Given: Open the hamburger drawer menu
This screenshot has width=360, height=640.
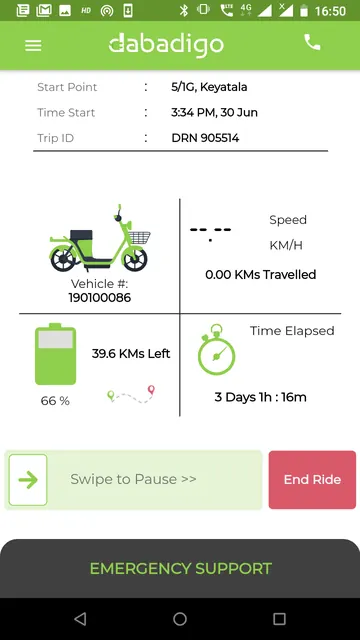Looking at the screenshot, I should 33,45.
